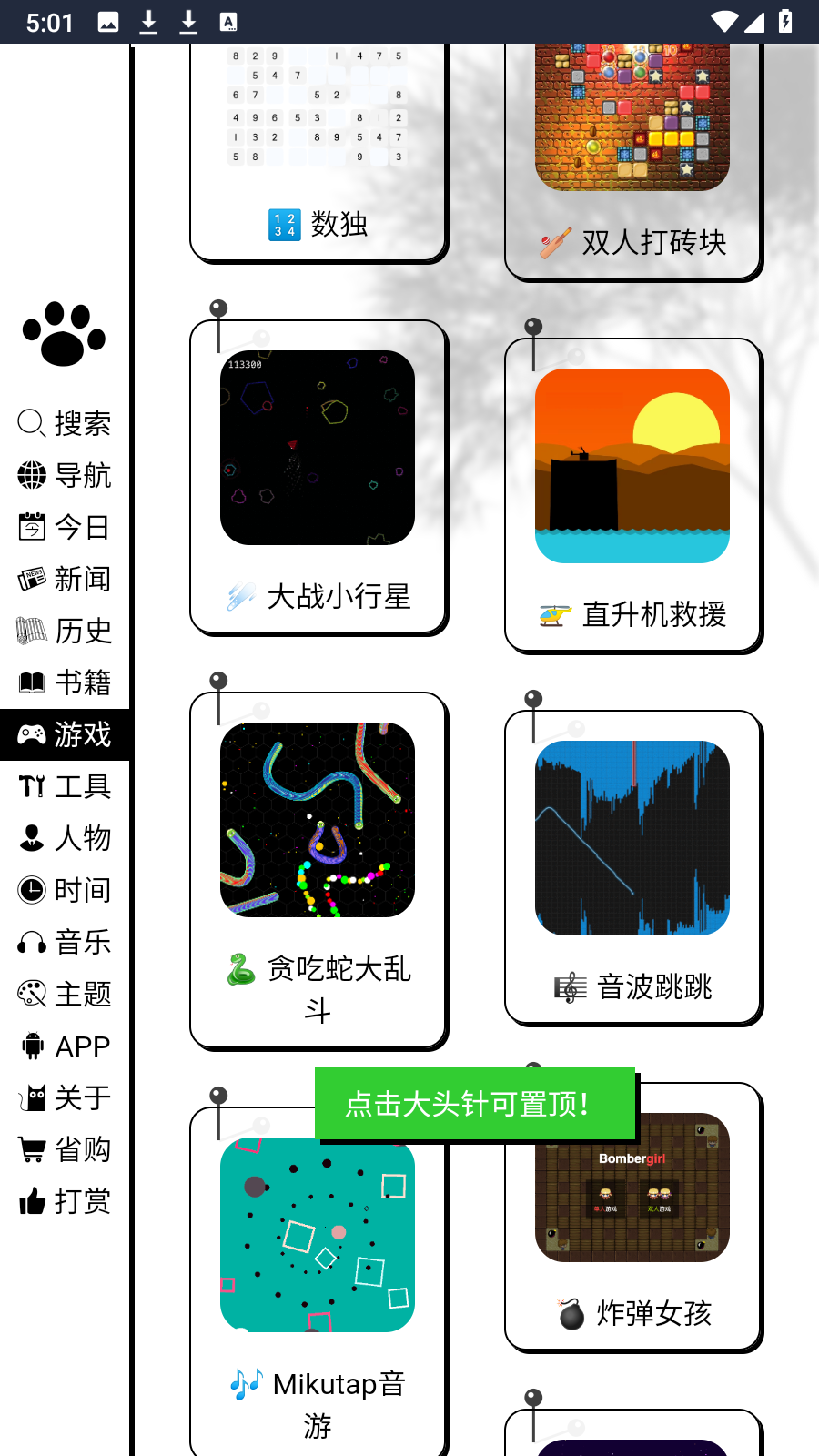819x1456 pixels.
Task: Open the 搜索 search menu item
Action: pyautogui.click(x=65, y=423)
